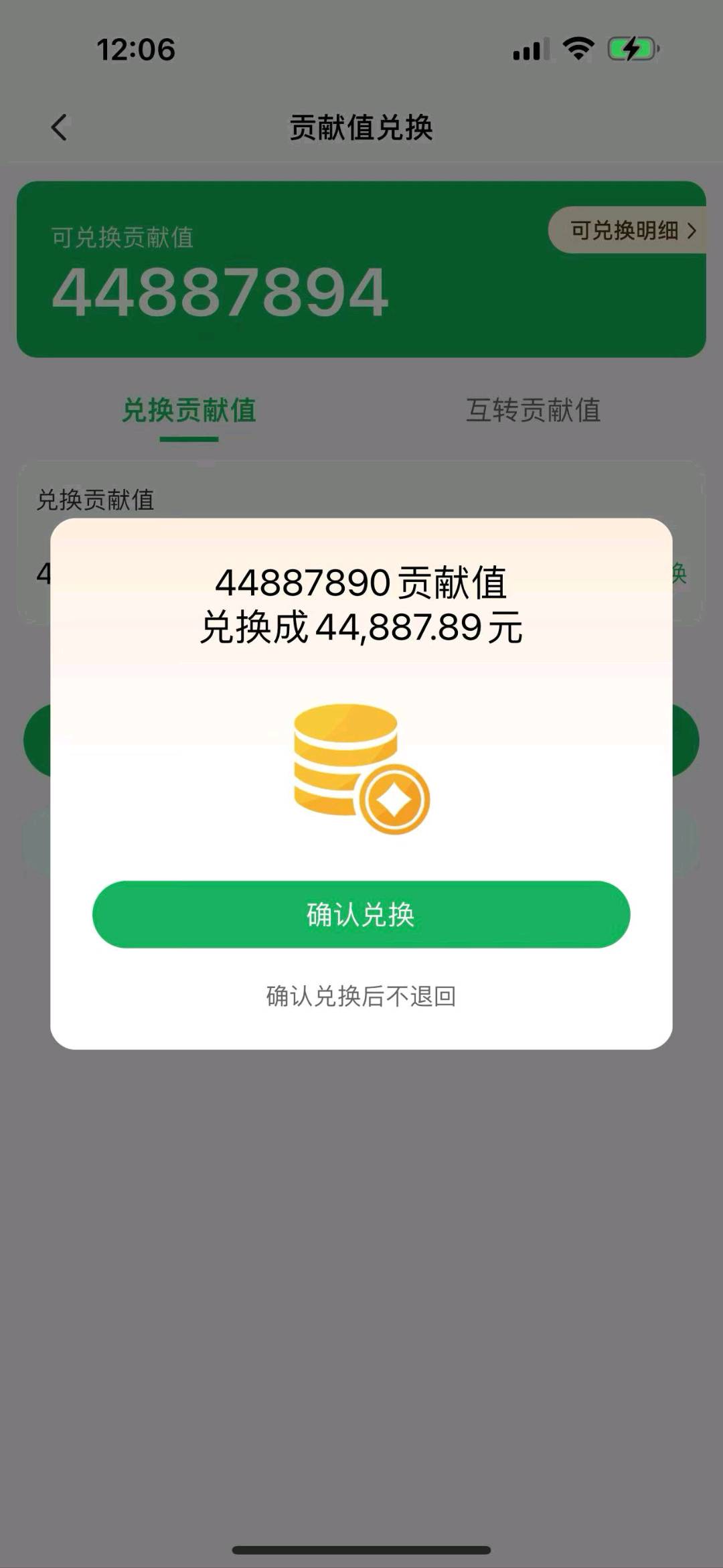The height and width of the screenshot is (1568, 723).
Task: Tap the back chevron in the navigation bar
Action: (60, 127)
